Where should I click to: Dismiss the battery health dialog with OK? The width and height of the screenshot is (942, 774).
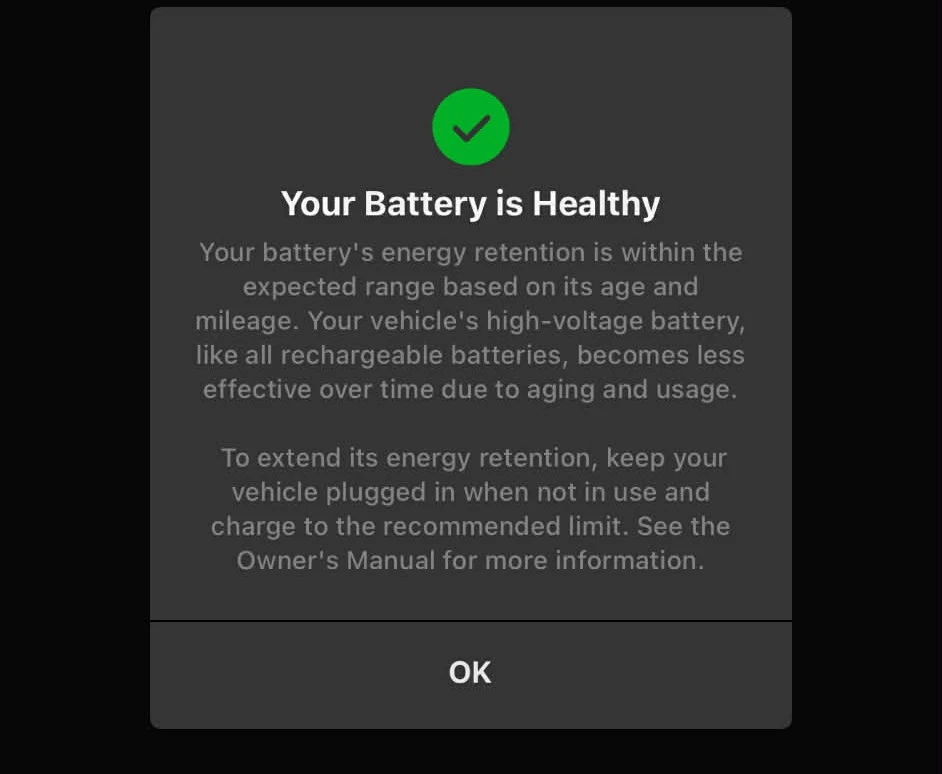pyautogui.click(x=470, y=673)
